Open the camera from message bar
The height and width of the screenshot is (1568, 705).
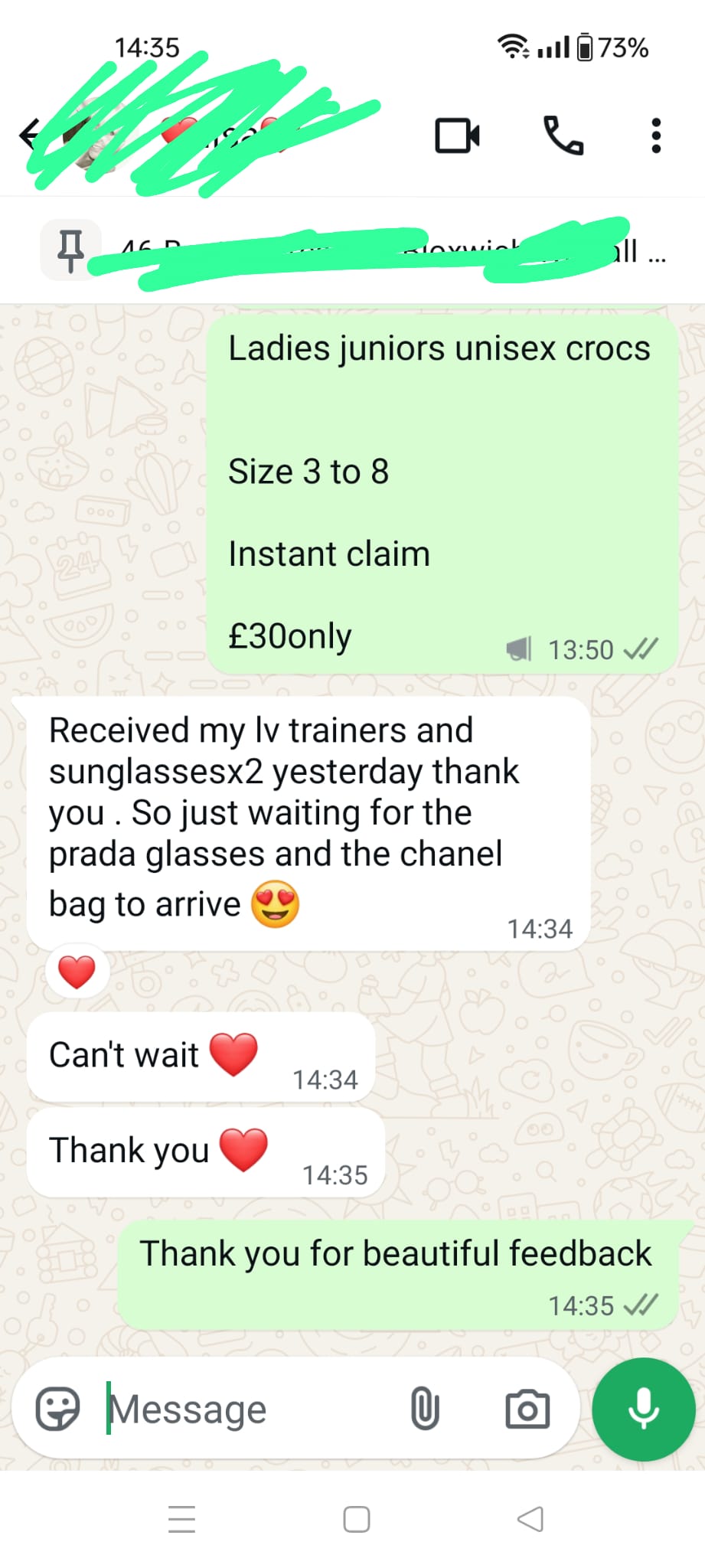[x=527, y=1409]
